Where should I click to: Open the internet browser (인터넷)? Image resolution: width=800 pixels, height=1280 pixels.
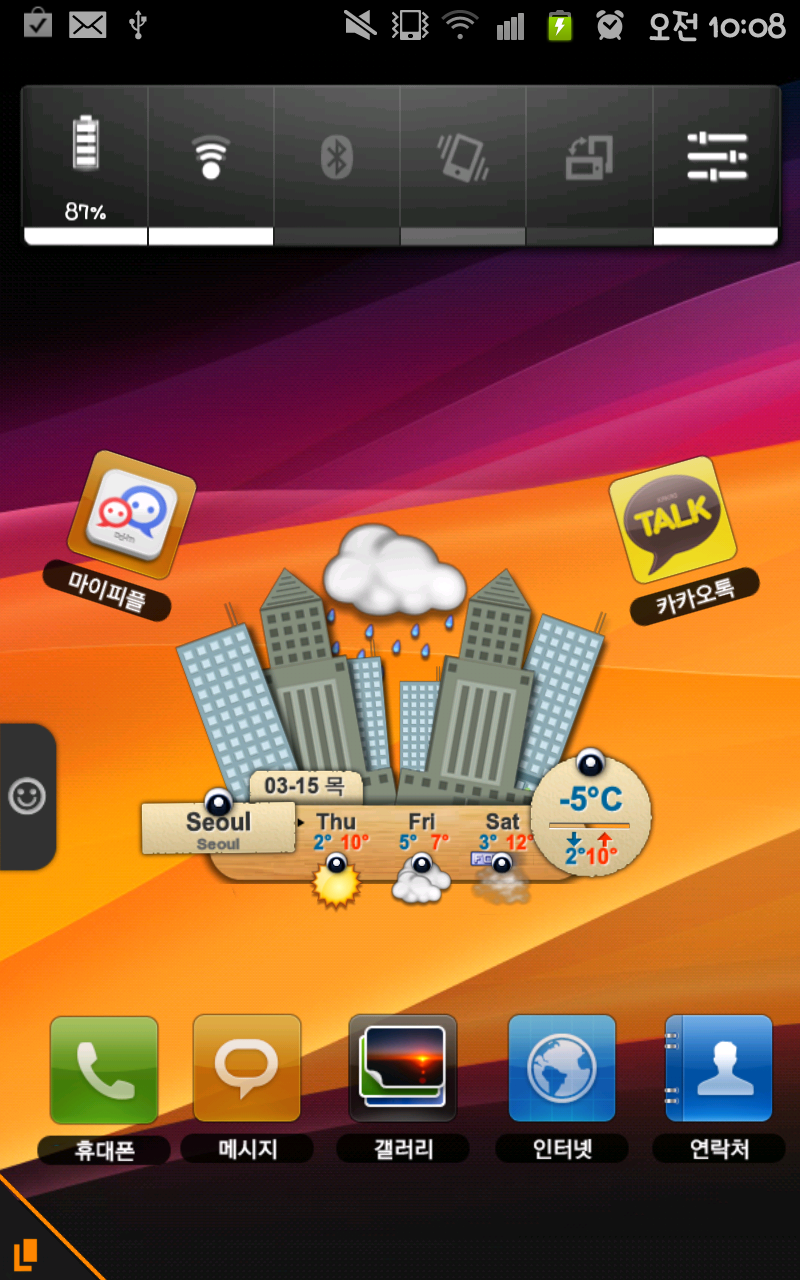(x=561, y=1070)
